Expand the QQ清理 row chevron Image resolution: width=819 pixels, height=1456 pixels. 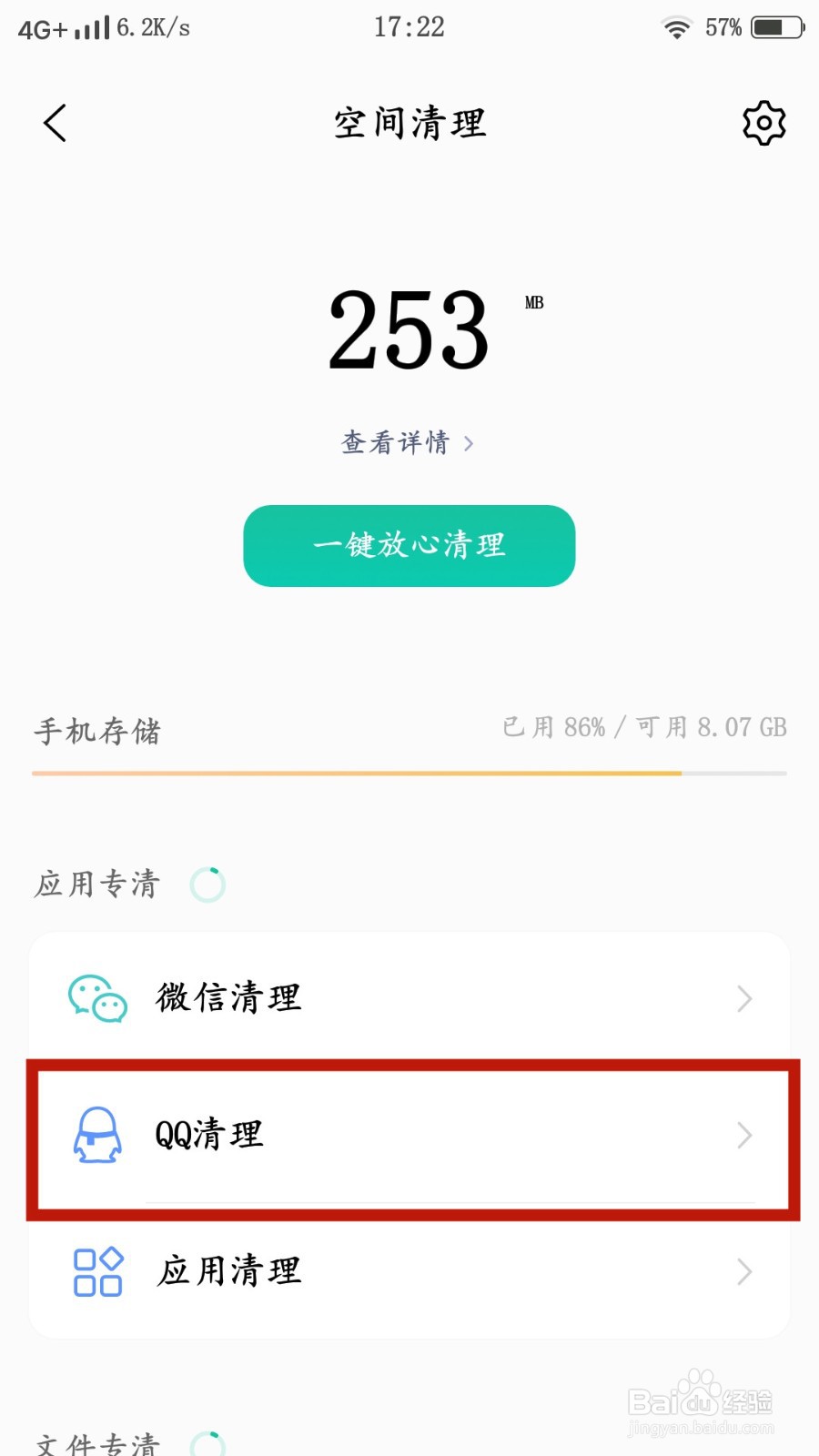(x=743, y=1135)
